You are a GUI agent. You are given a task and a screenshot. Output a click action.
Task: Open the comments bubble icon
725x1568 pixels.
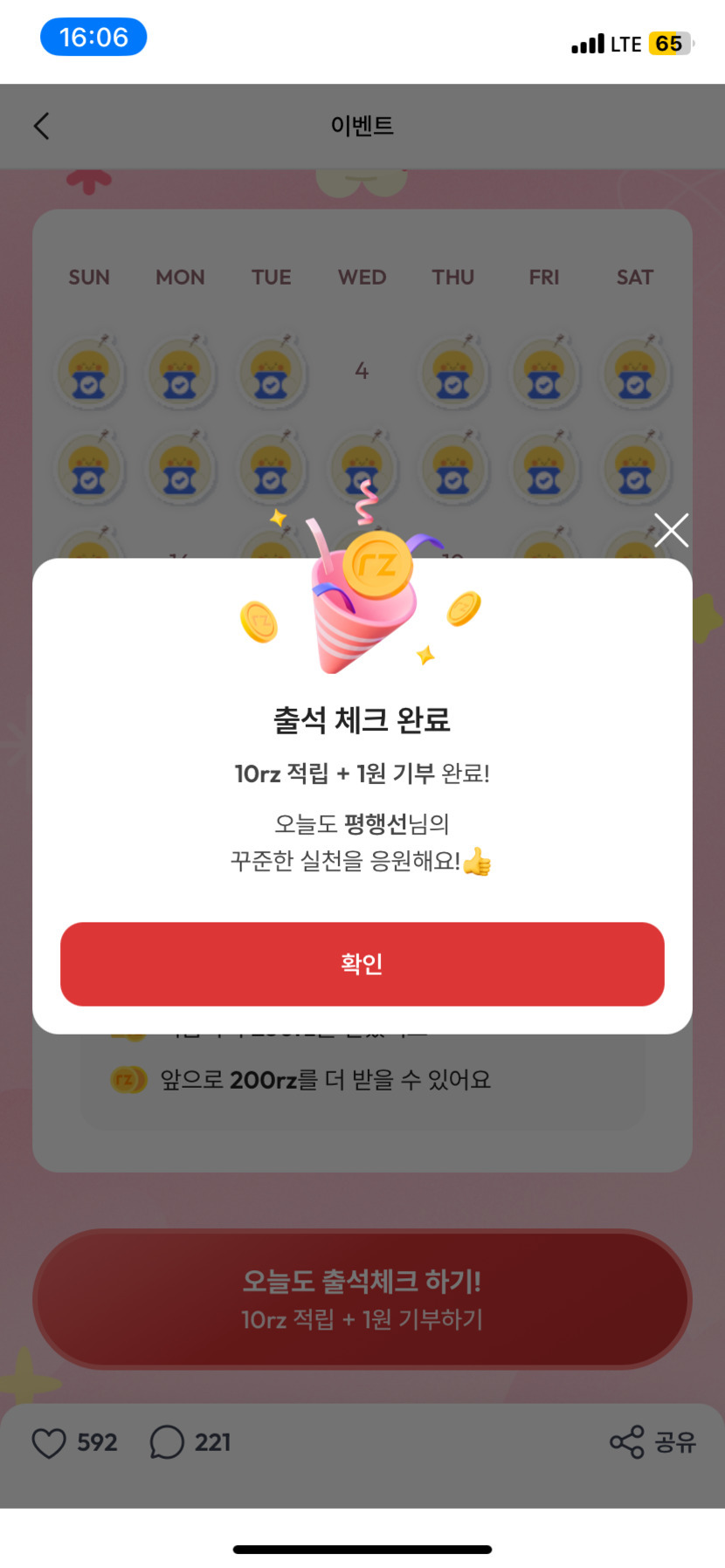point(167,1442)
